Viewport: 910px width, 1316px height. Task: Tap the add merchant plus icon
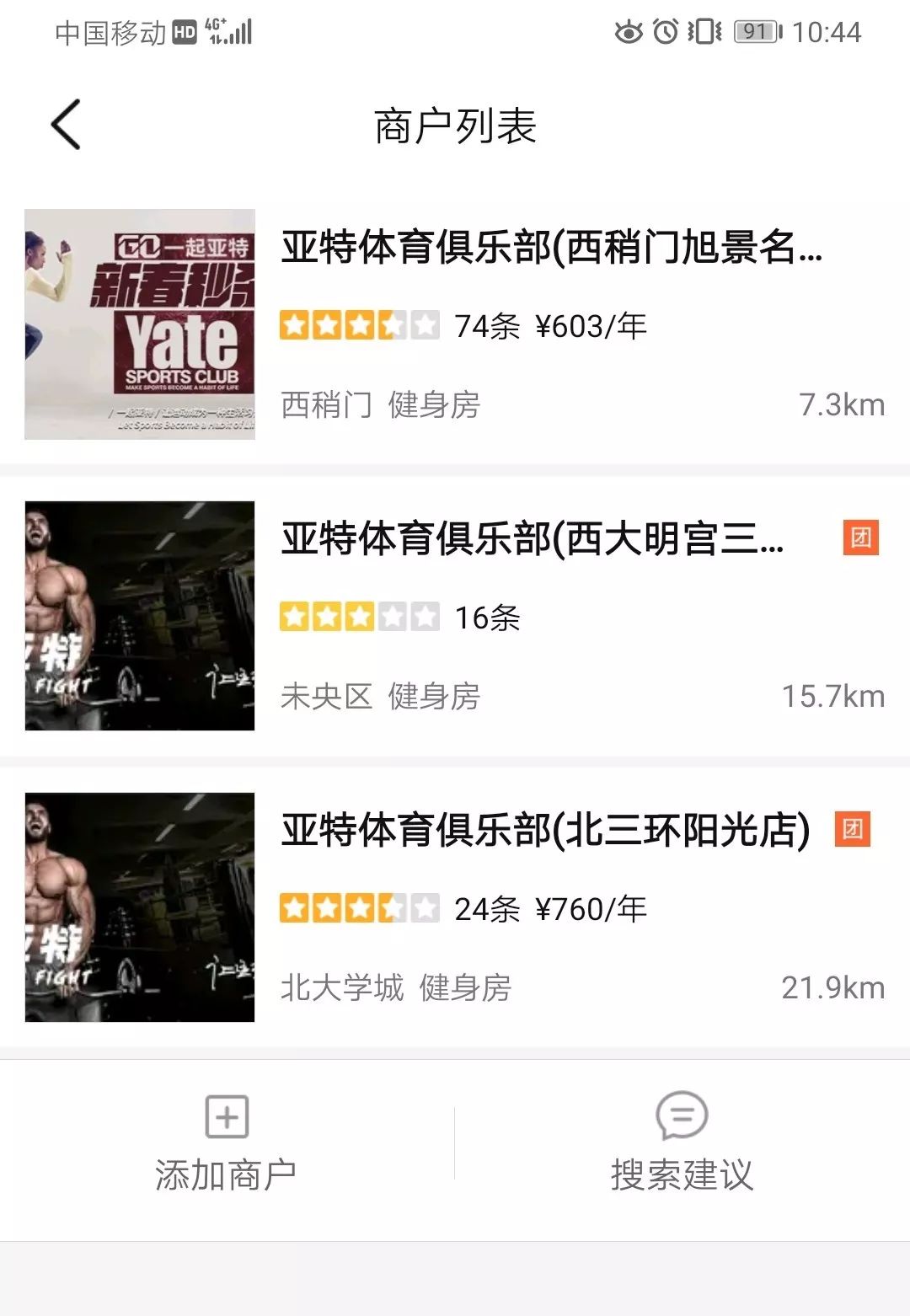click(226, 1118)
